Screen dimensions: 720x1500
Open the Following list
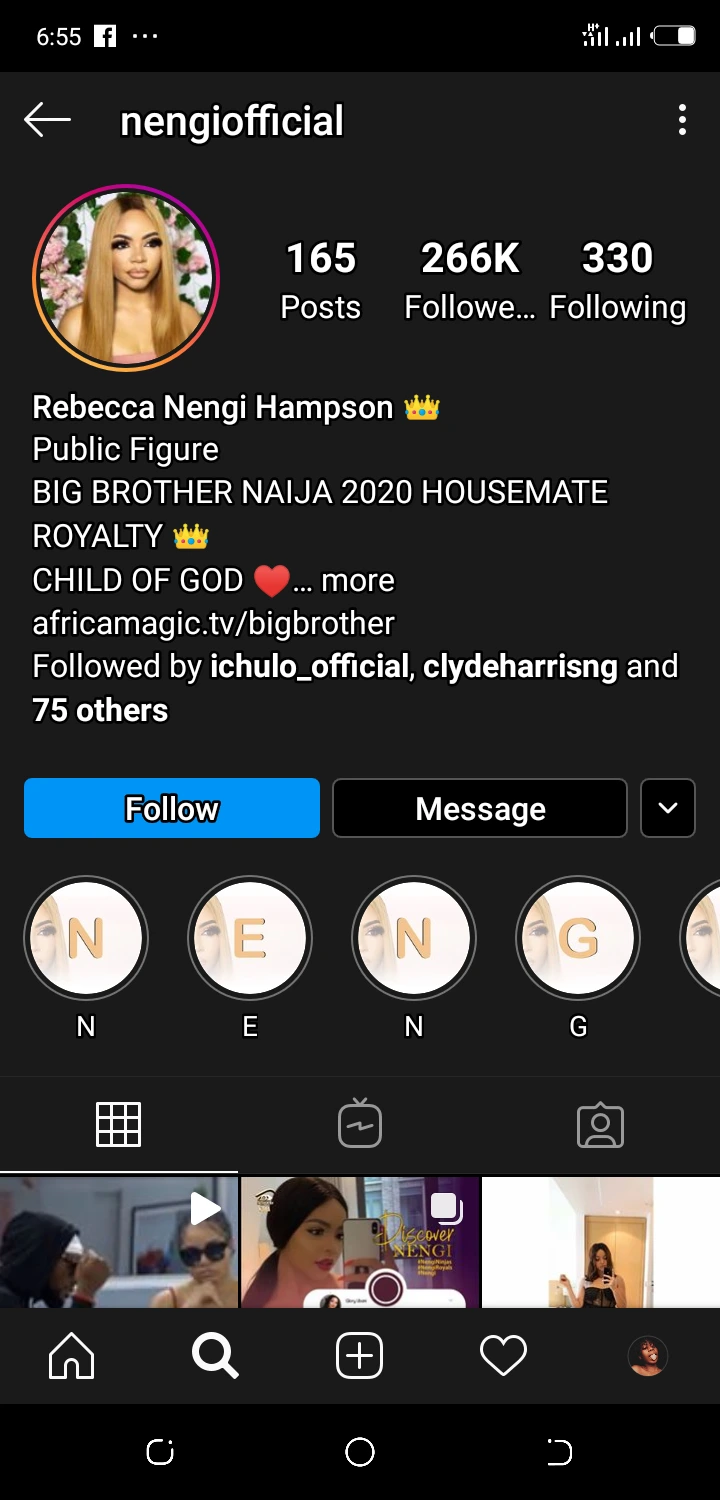[617, 280]
